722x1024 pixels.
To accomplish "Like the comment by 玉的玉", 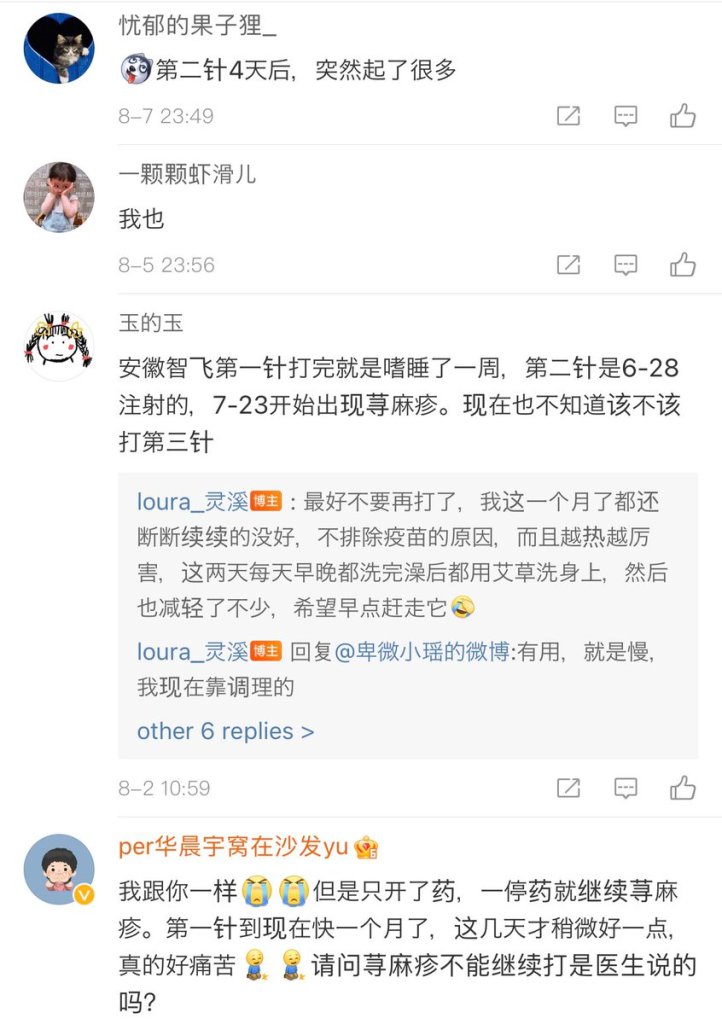I will pos(683,788).
